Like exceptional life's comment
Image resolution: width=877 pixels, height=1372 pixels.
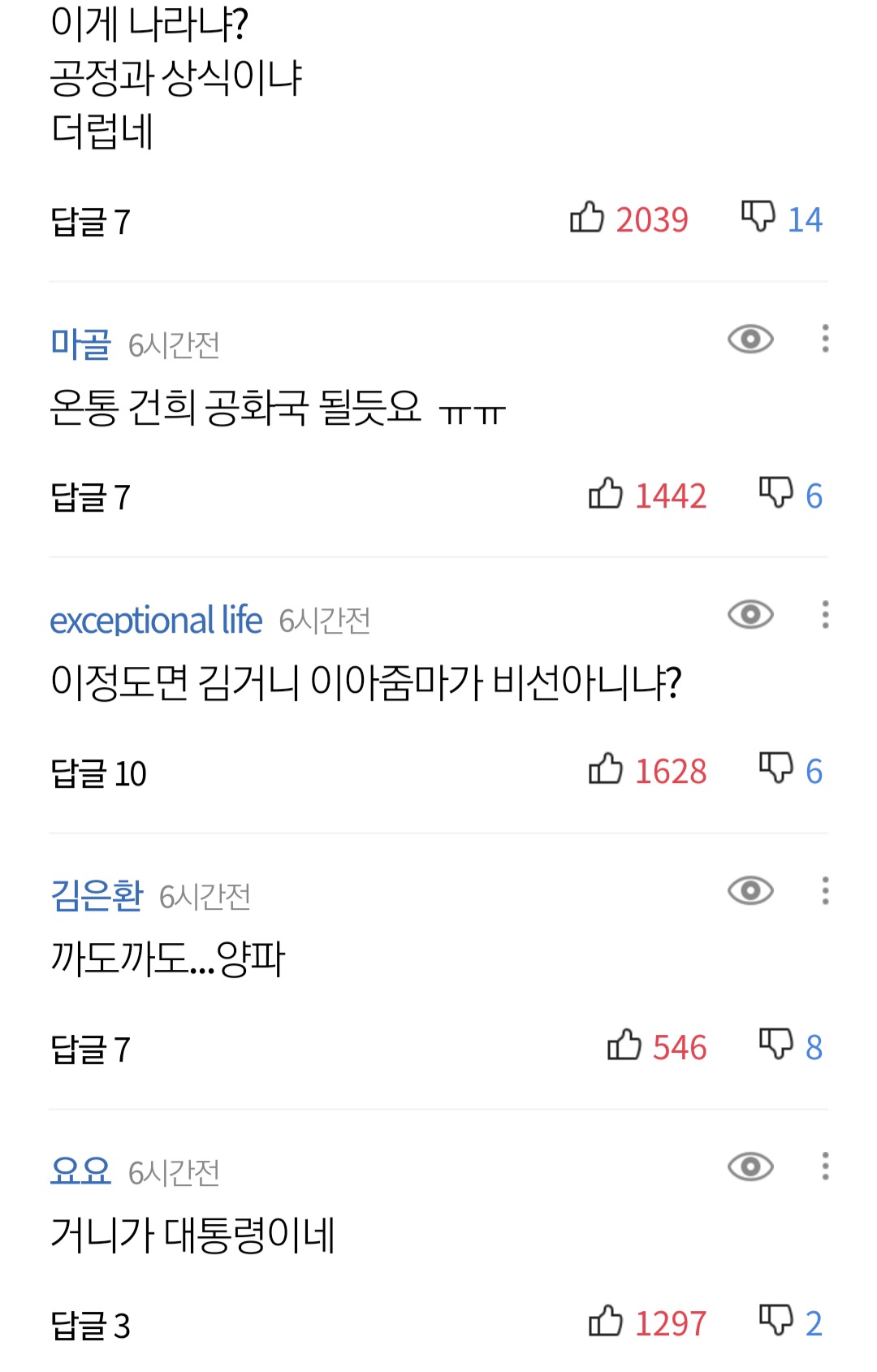(x=605, y=769)
